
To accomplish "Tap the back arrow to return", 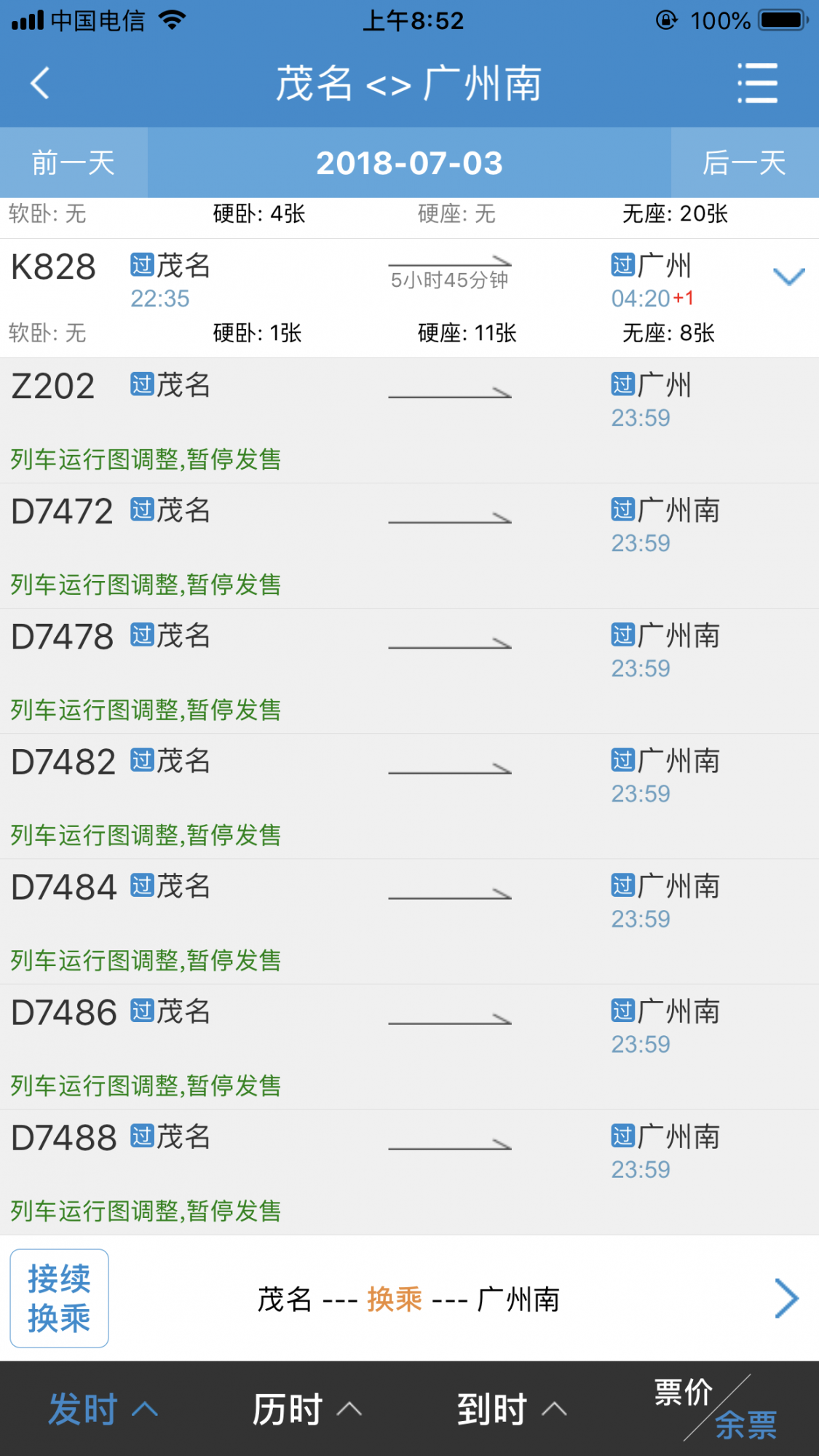I will [x=40, y=82].
